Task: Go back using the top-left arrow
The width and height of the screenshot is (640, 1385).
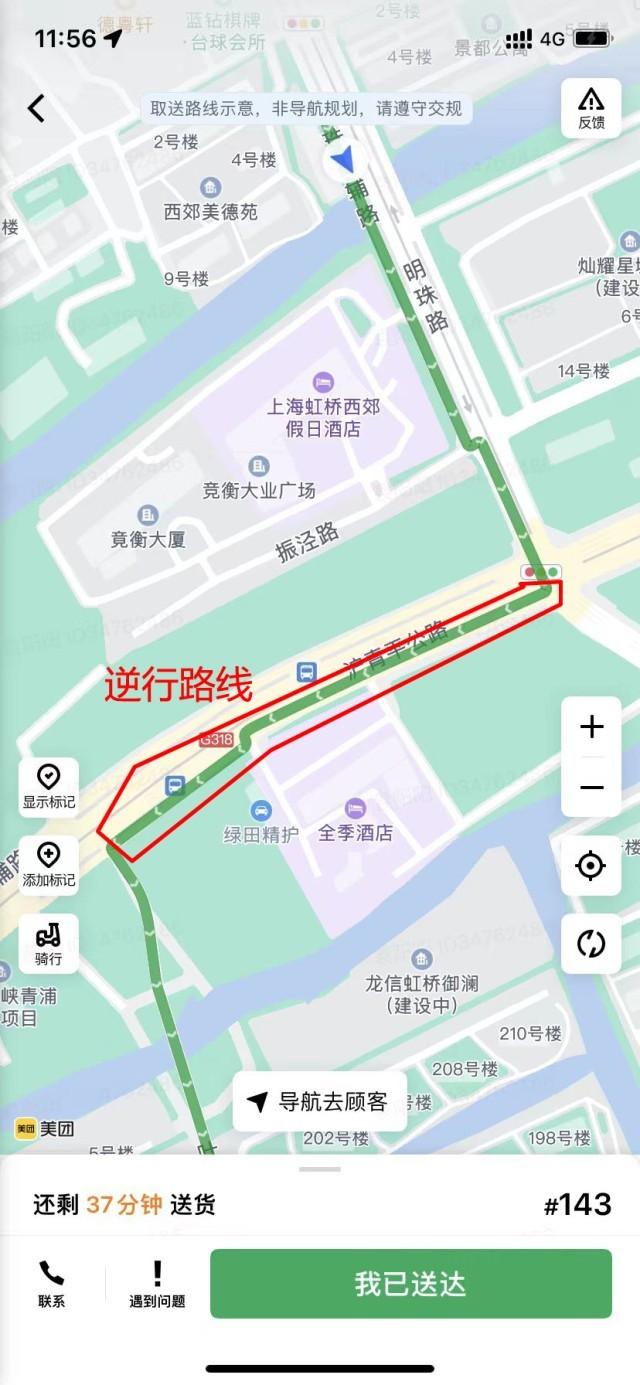Action: (37, 108)
